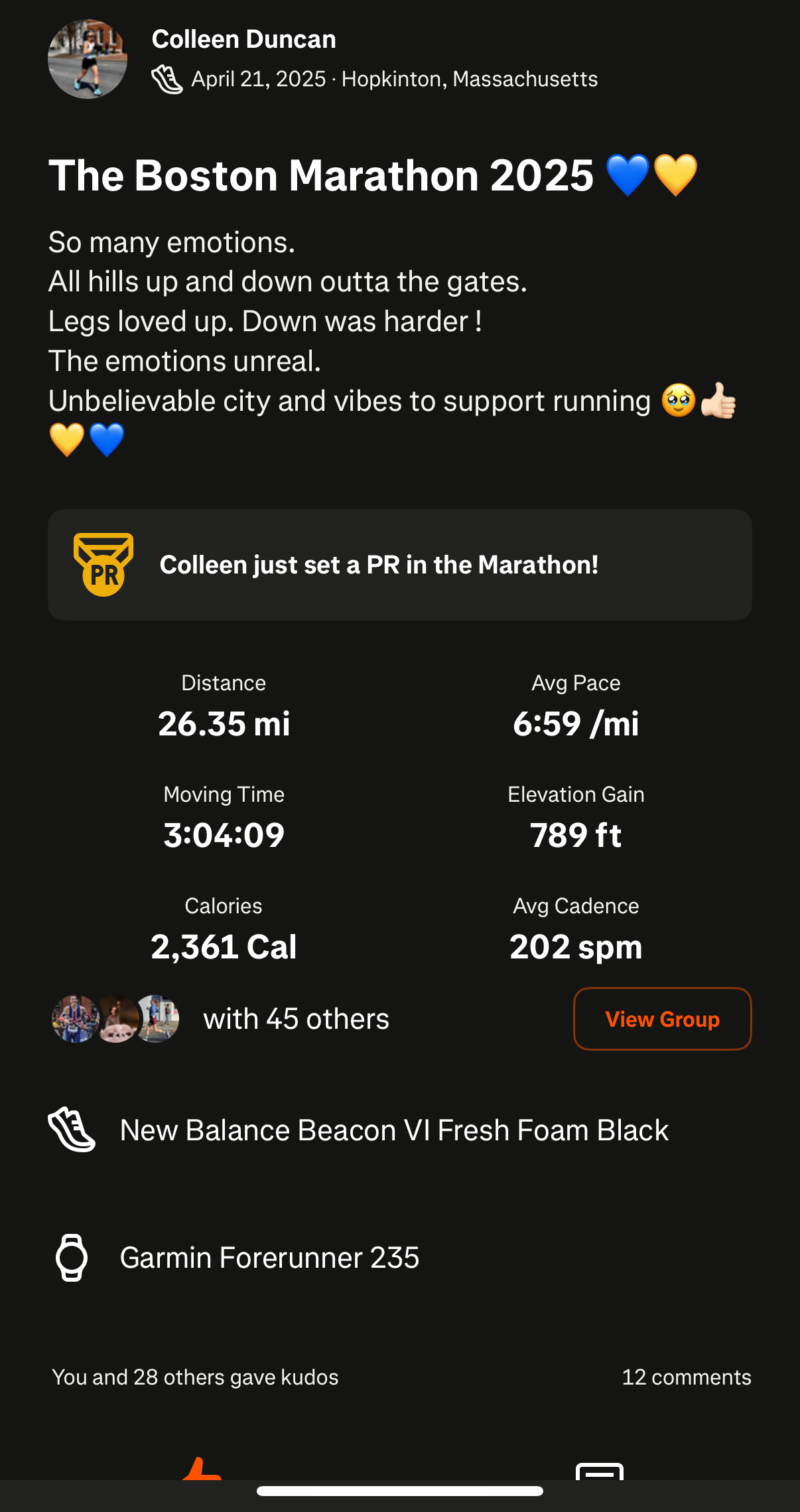
Task: Open New Balance Beacon VI shoe details
Action: 393,1130
